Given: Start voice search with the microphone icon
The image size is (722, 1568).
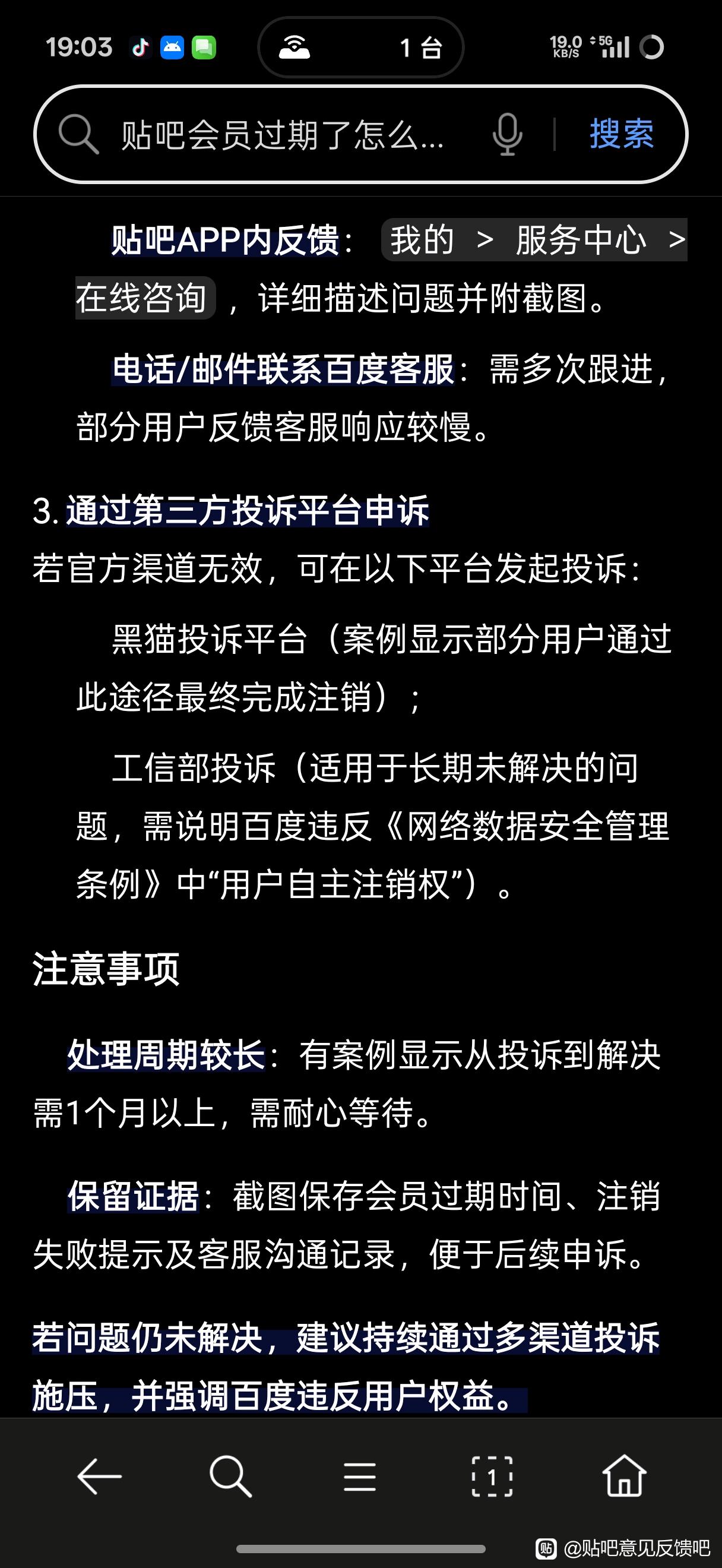Looking at the screenshot, I should coord(507,134).
